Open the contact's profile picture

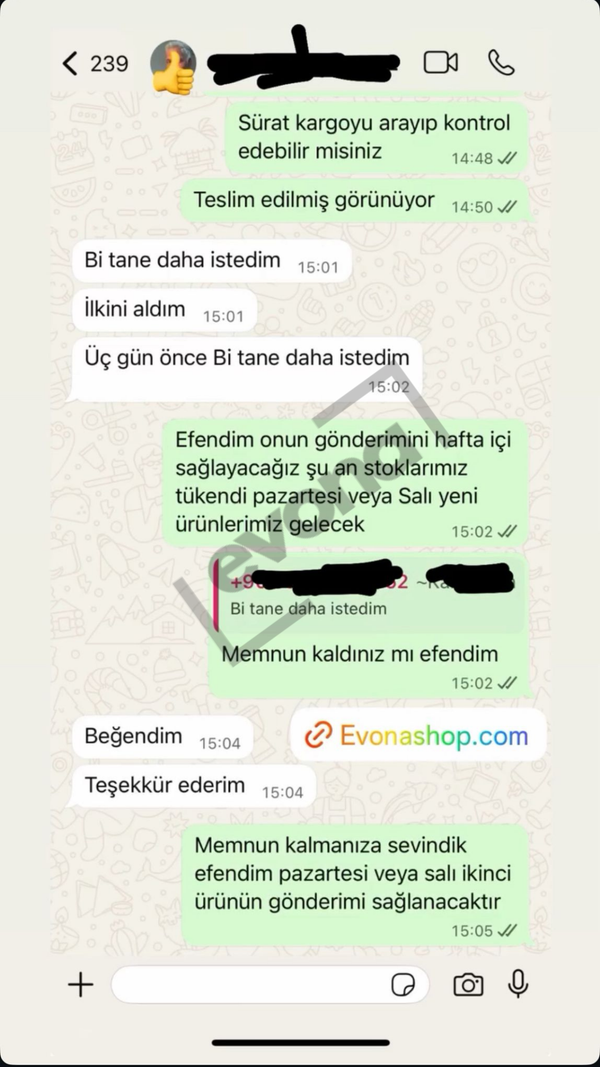(x=172, y=66)
